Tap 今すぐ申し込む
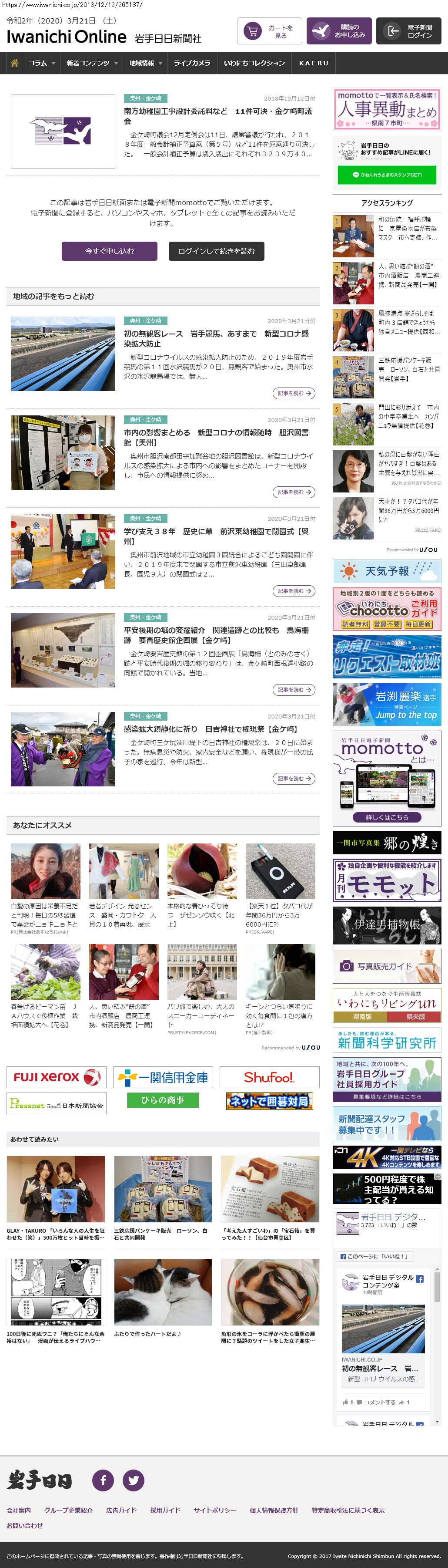 [110, 251]
